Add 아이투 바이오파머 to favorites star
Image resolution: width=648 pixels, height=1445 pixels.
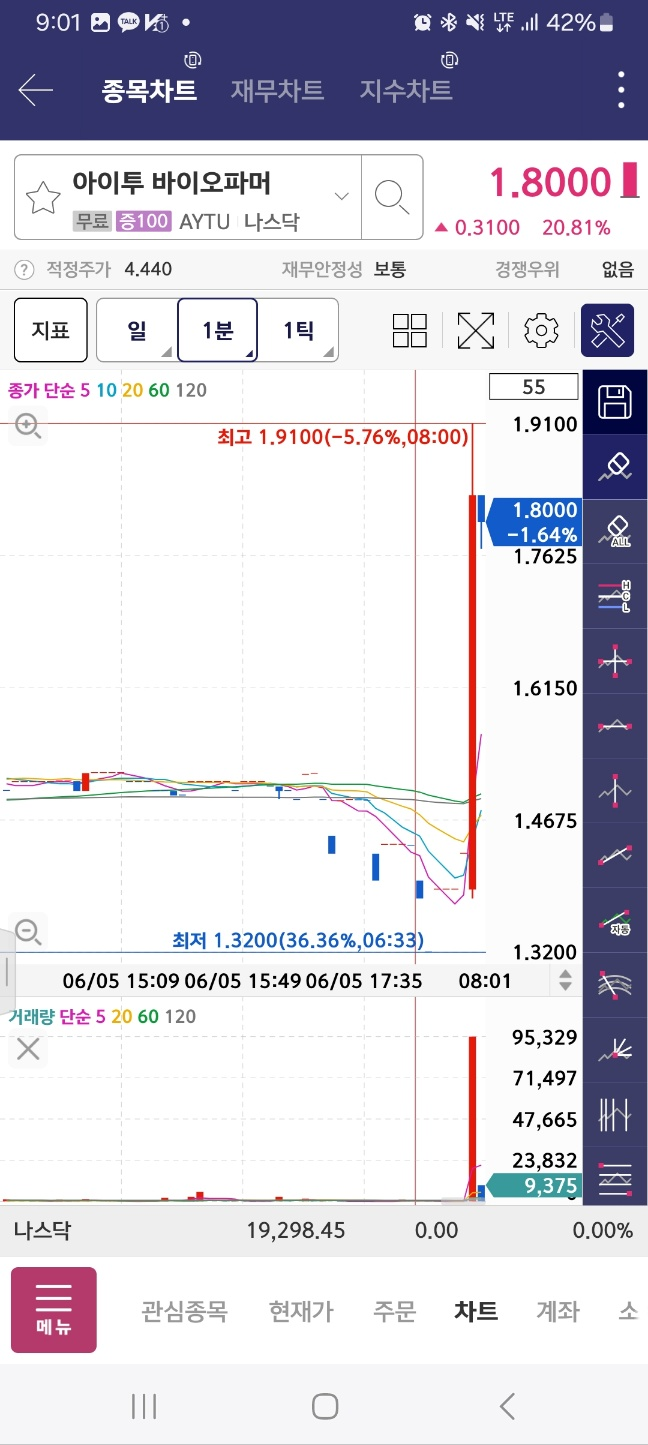[42, 197]
